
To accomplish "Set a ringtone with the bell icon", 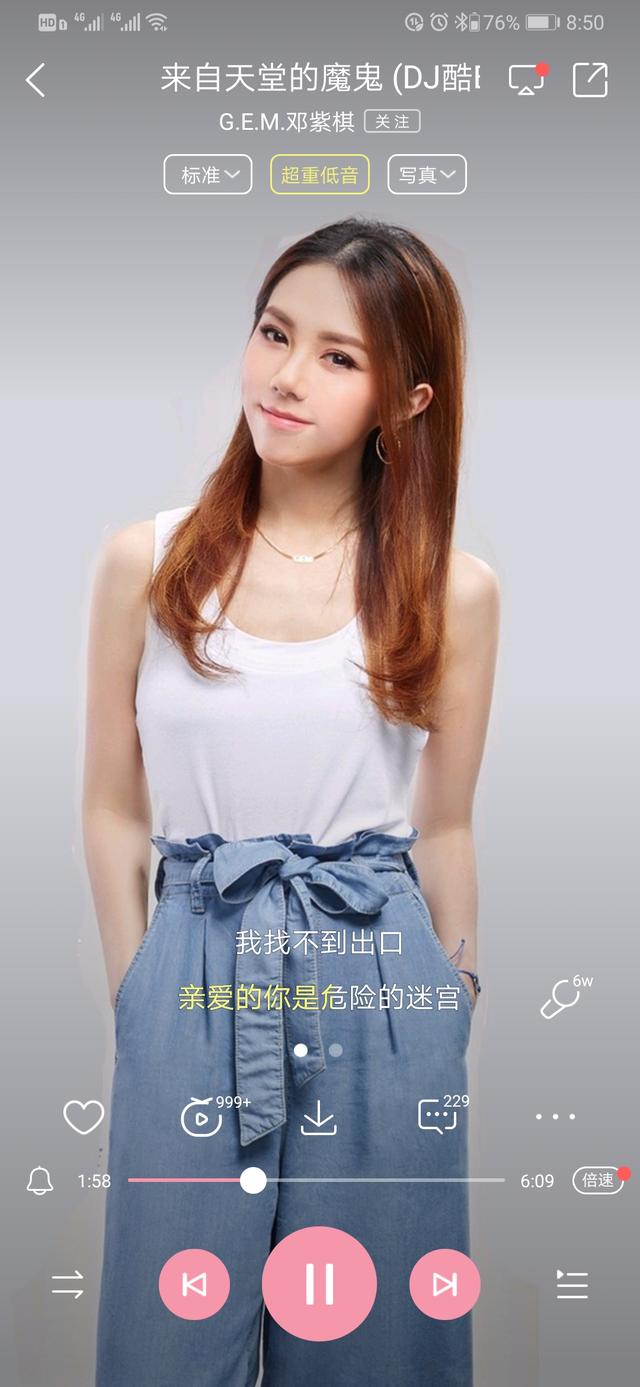I will (40, 1181).
